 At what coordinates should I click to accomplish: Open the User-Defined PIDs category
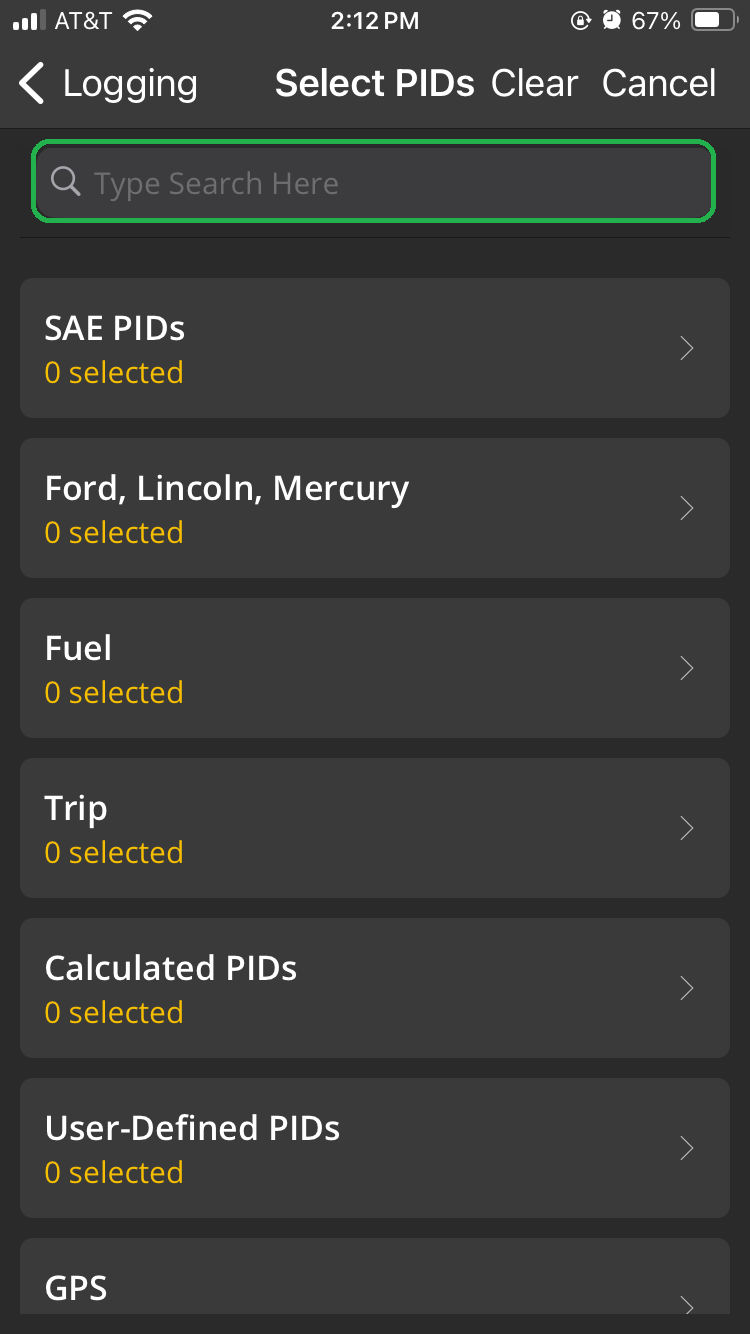[x=374, y=1148]
